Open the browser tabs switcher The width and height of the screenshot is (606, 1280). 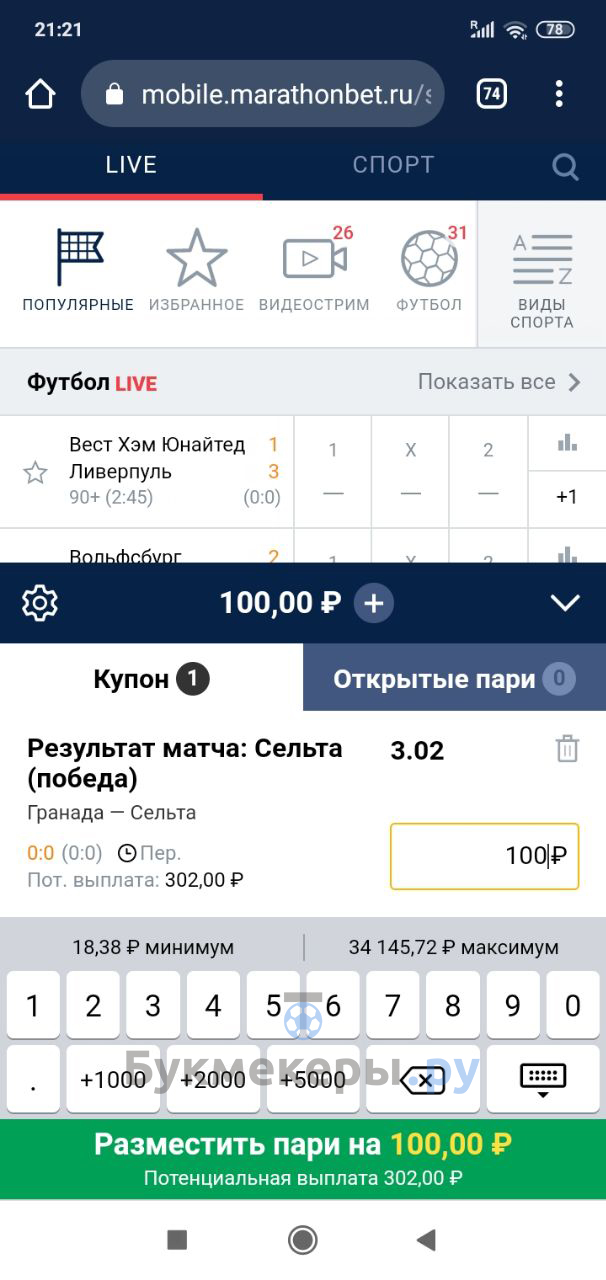click(491, 94)
